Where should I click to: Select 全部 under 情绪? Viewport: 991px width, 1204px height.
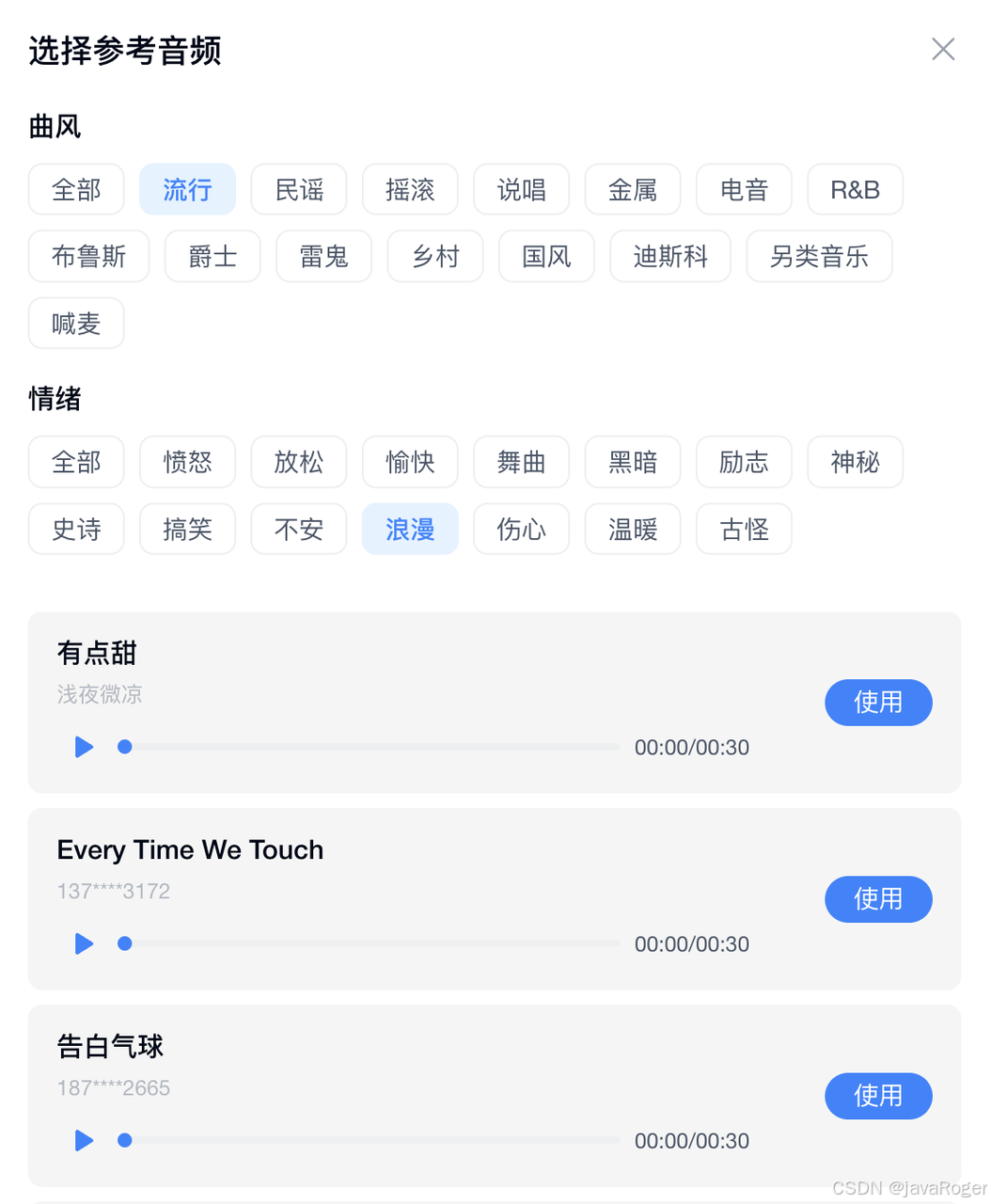click(76, 462)
